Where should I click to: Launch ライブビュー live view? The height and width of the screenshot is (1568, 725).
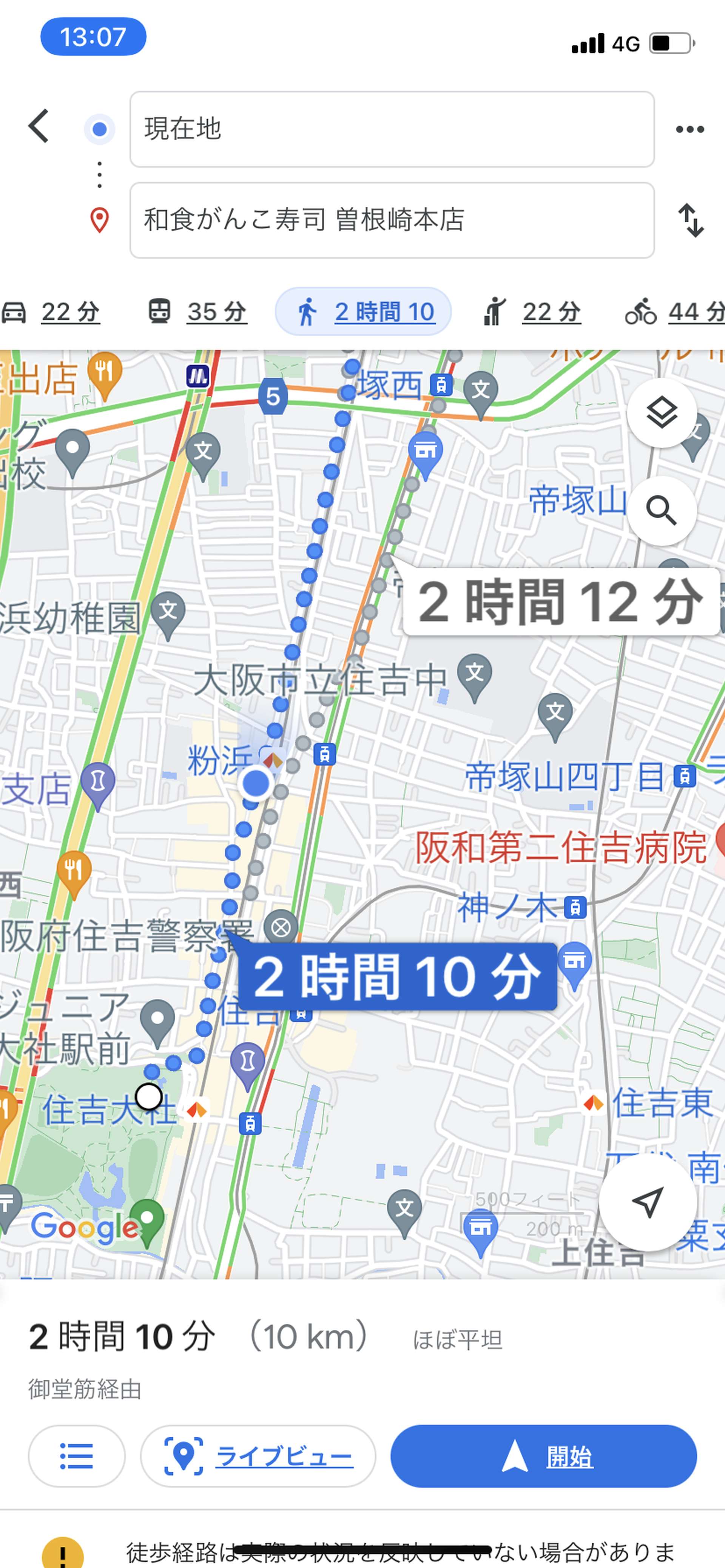point(258,1456)
